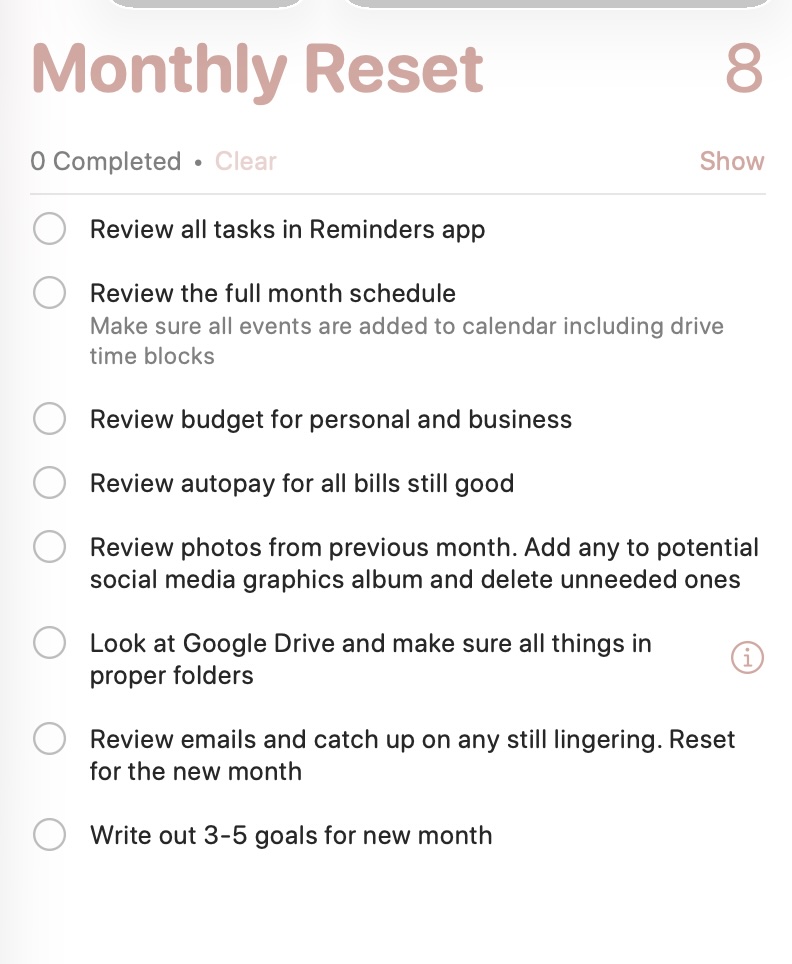The width and height of the screenshot is (792, 964).
Task: Click the photos review reminder text
Action: [x=420, y=563]
